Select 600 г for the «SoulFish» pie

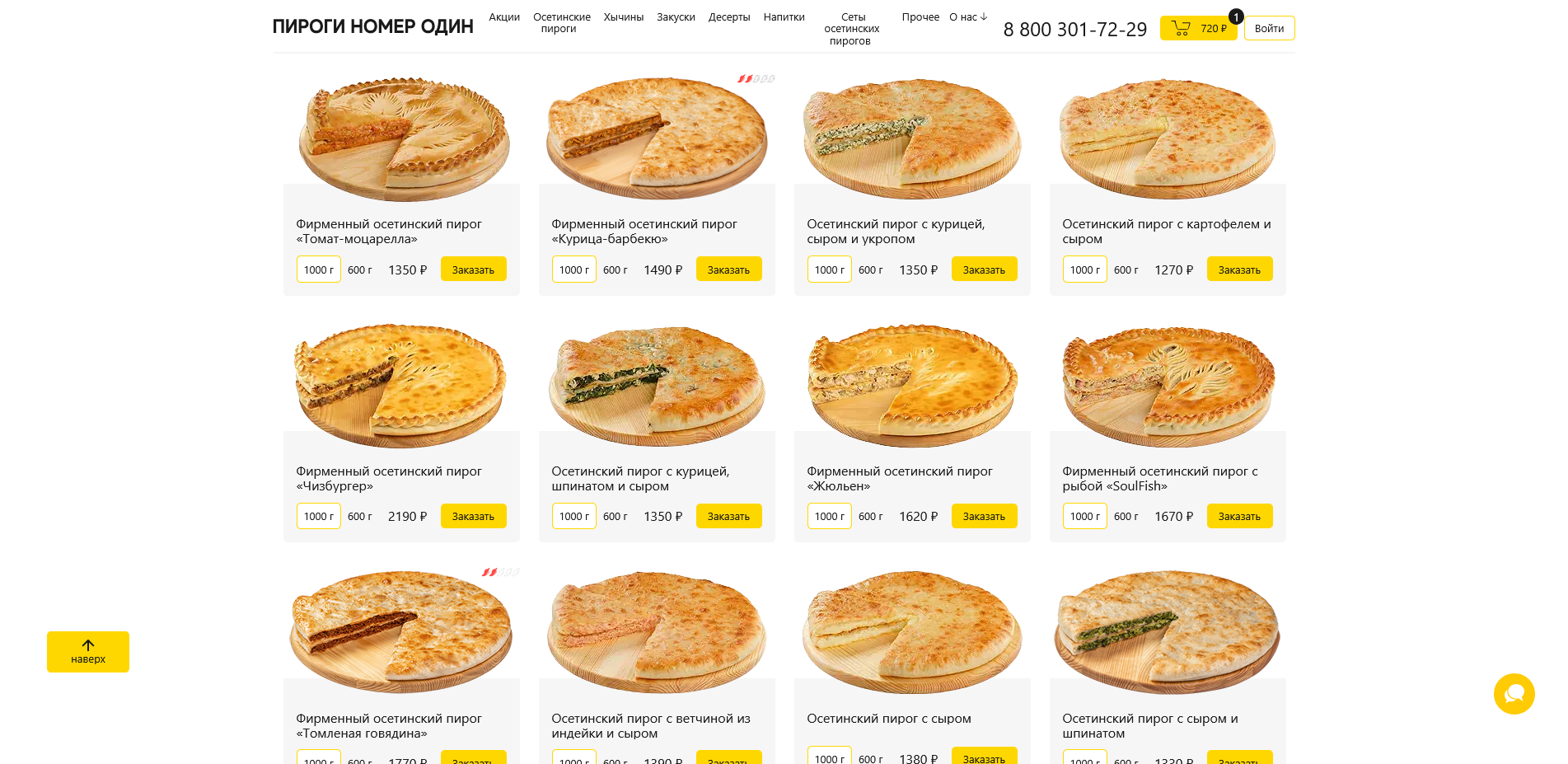[1126, 516]
